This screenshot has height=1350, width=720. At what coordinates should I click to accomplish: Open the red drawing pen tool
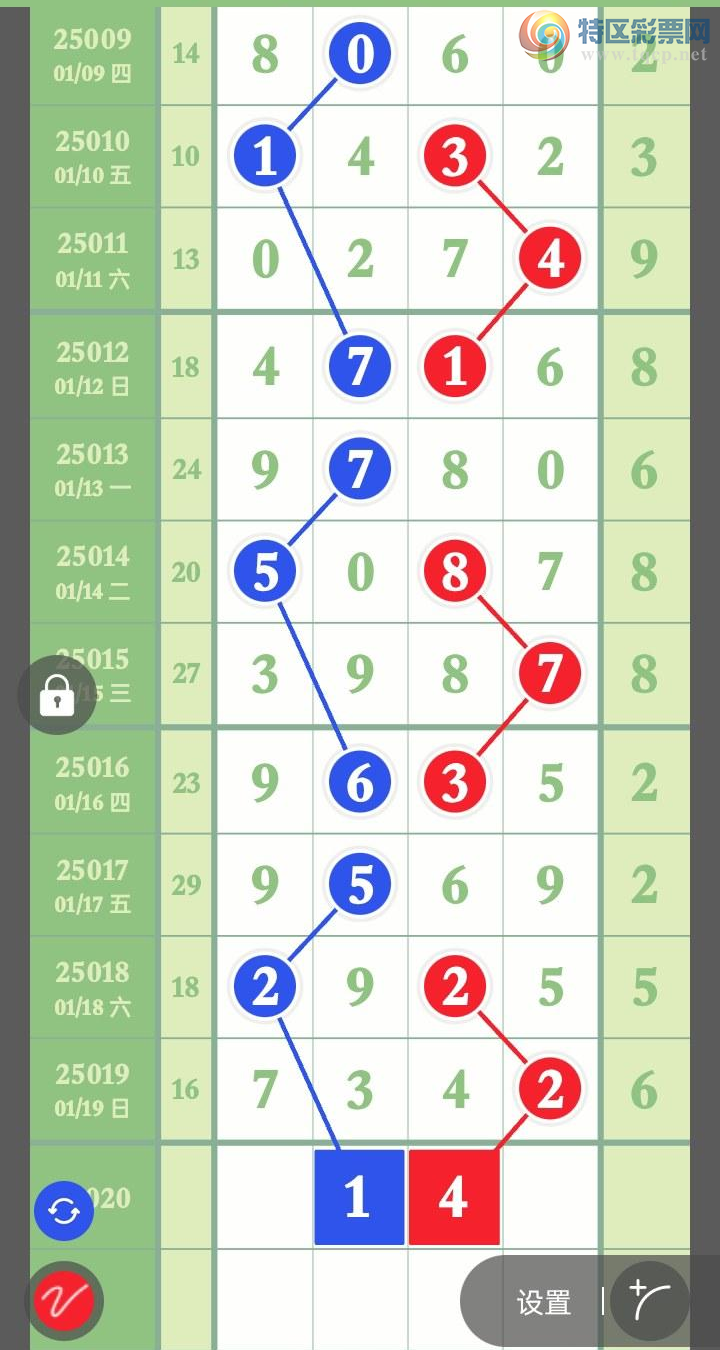coord(64,1301)
